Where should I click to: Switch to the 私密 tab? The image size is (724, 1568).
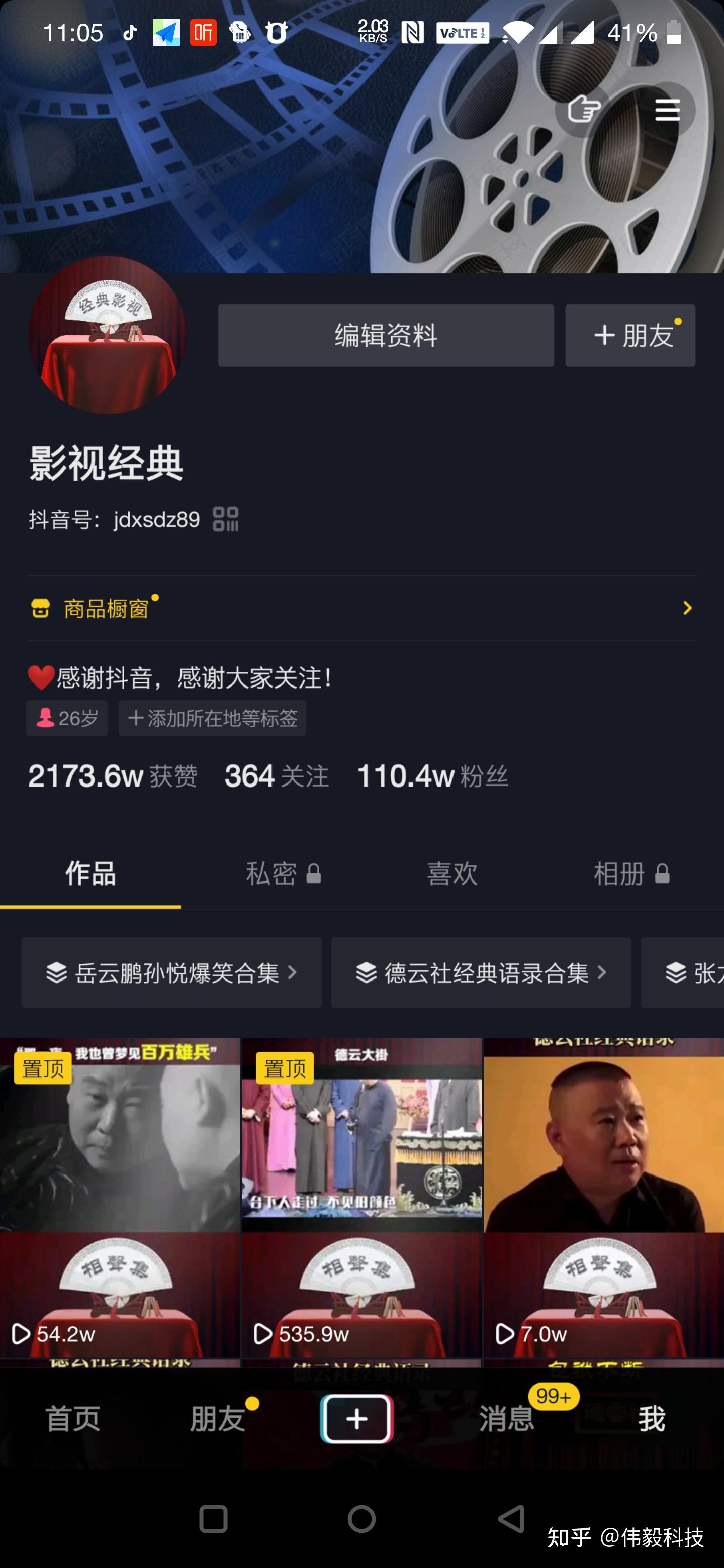283,874
